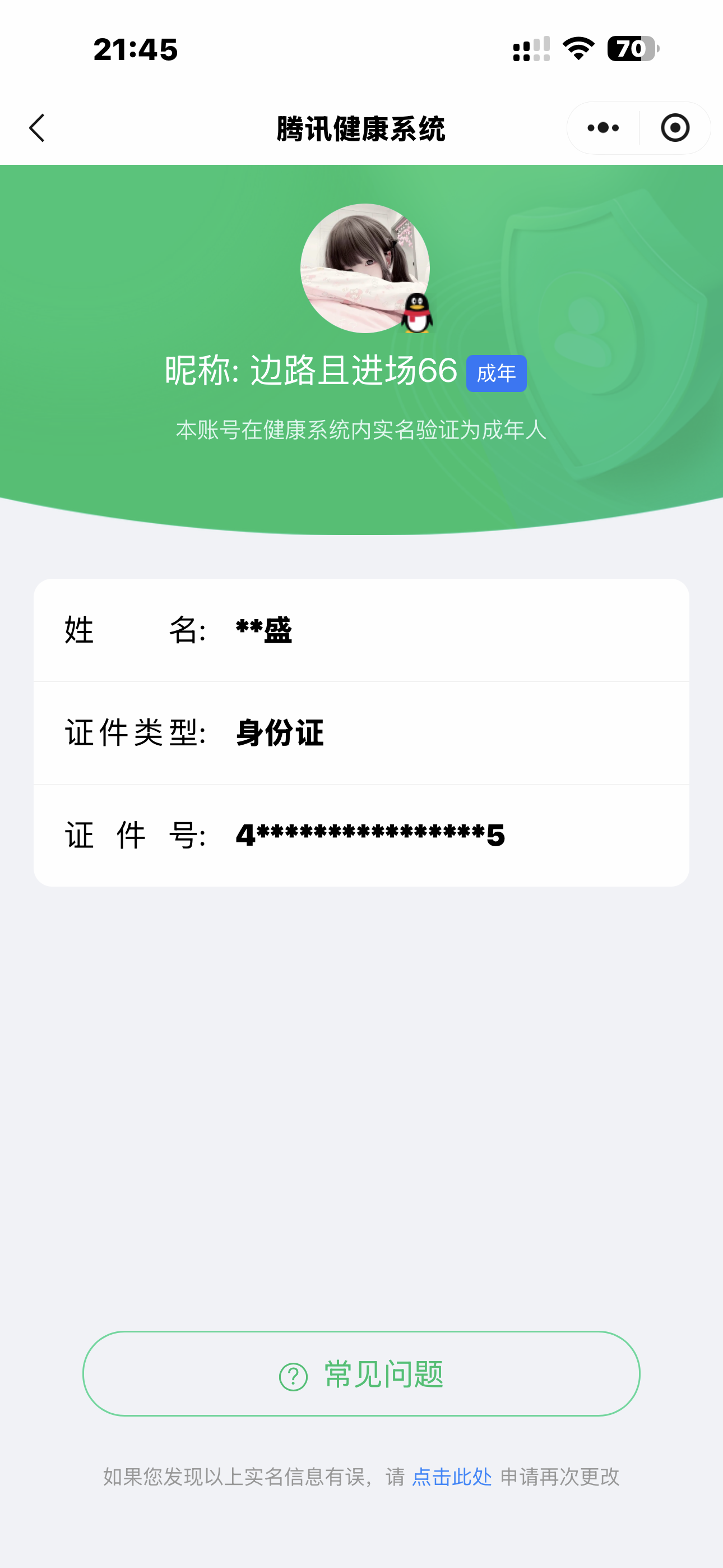Close the mini program with the circle button
The width and height of the screenshot is (723, 1568).
674,128
